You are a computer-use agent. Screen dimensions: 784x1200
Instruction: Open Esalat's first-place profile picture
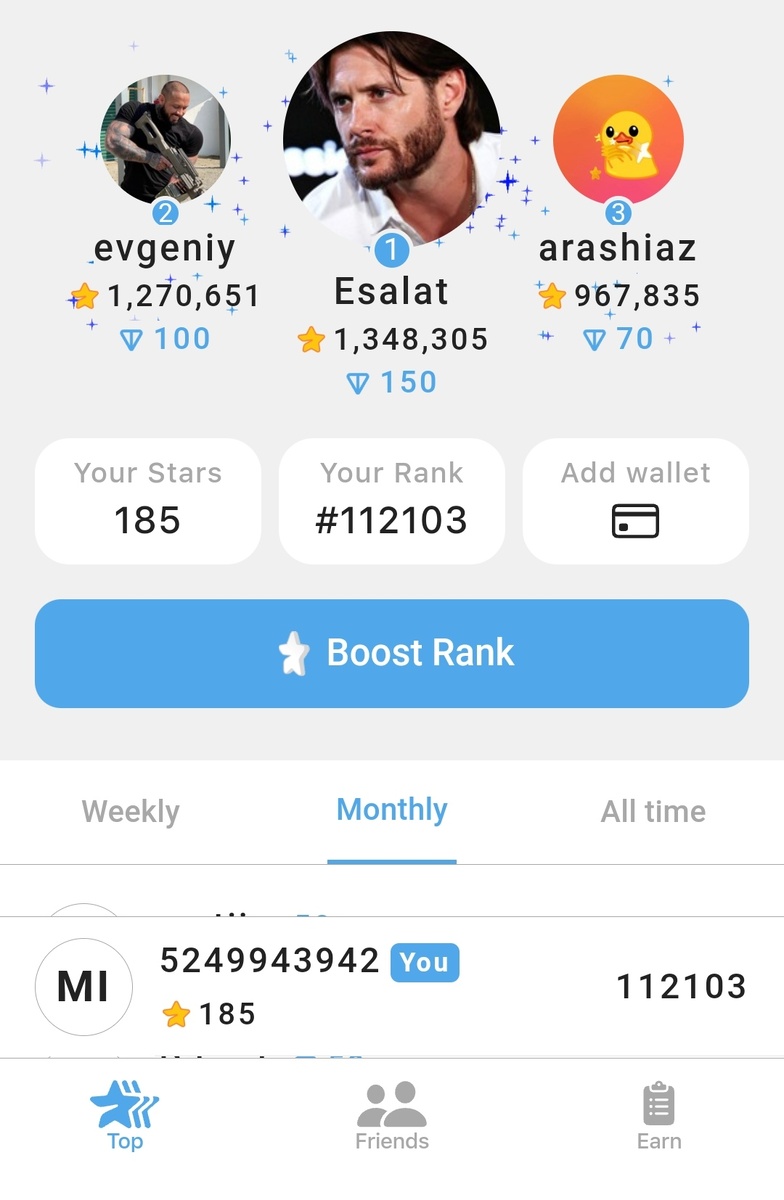[392, 138]
